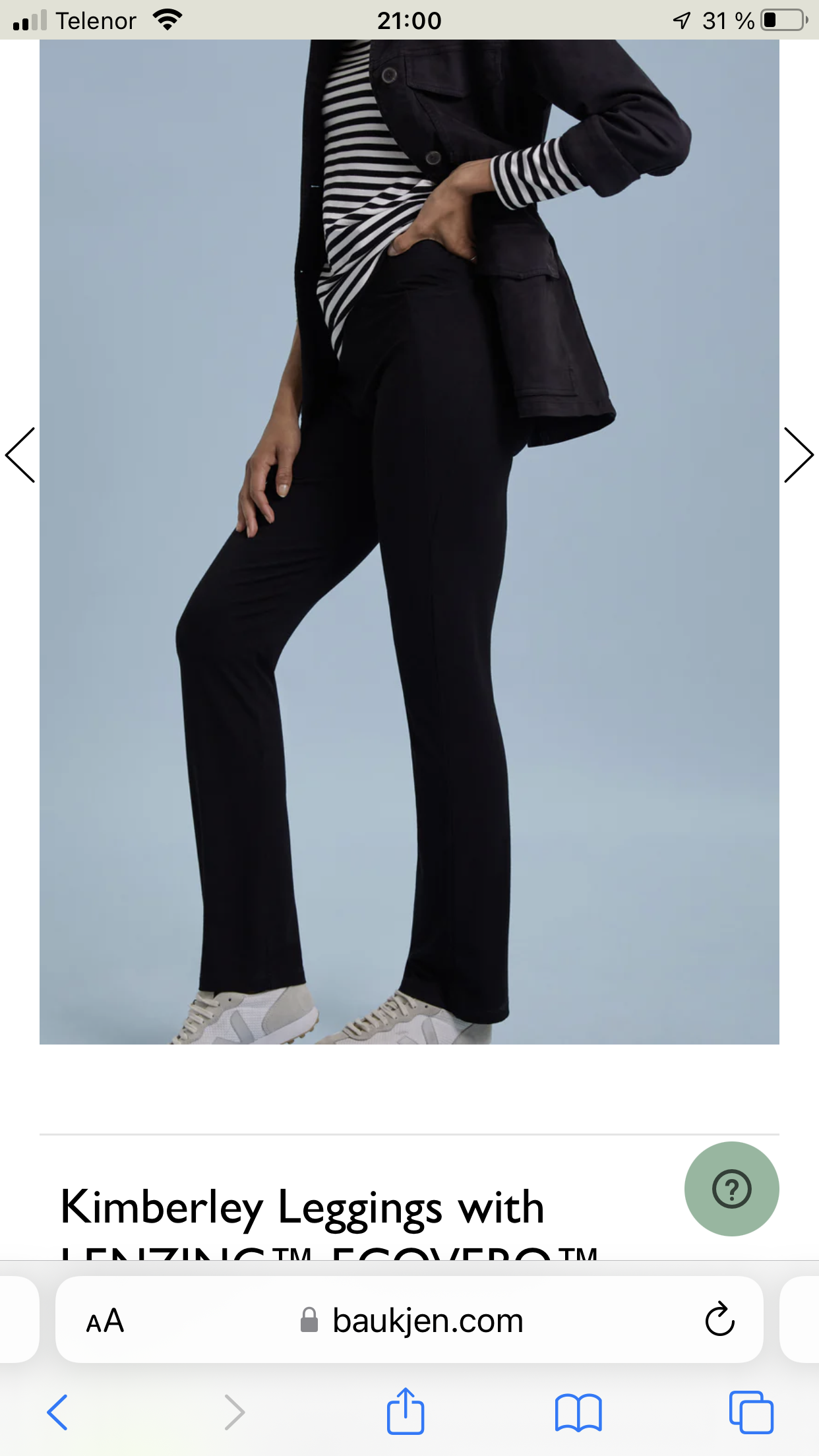
Task: Tap the baukjen.com address bar
Action: (x=409, y=1320)
